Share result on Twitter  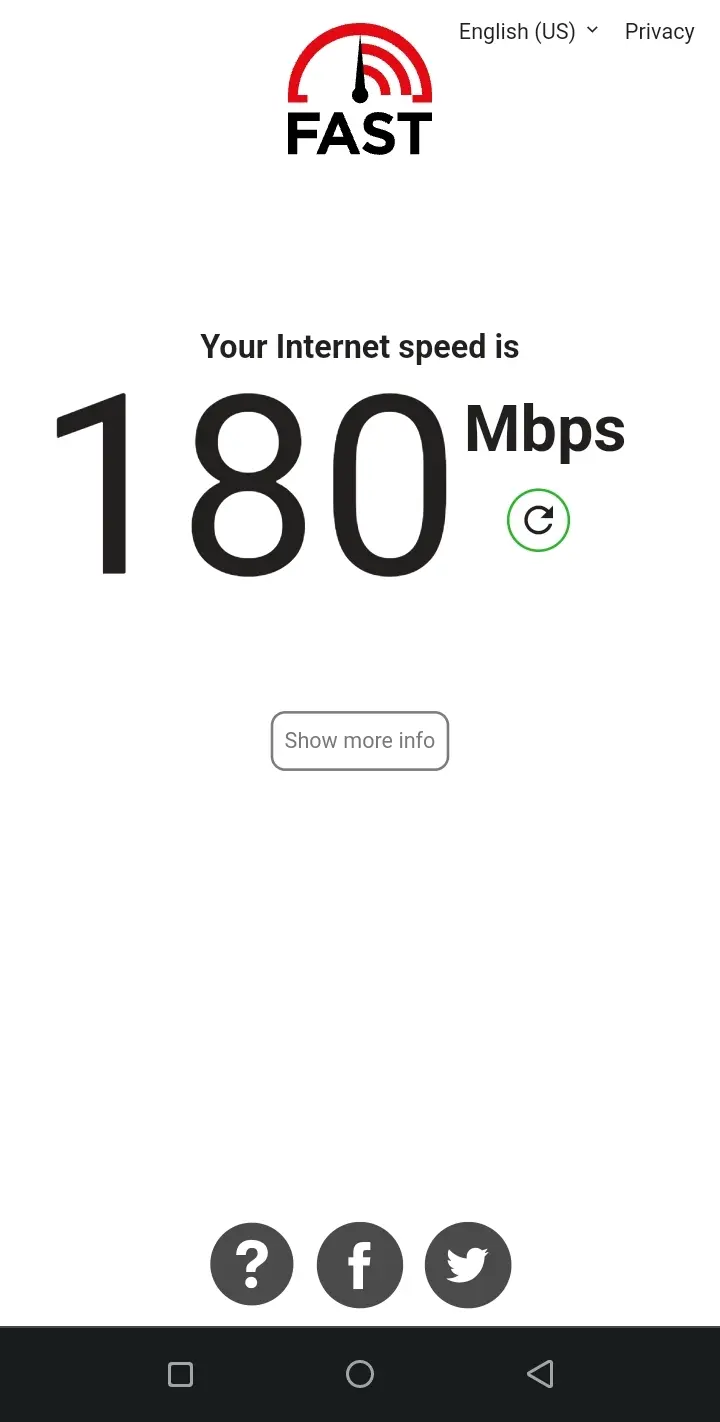click(468, 1265)
